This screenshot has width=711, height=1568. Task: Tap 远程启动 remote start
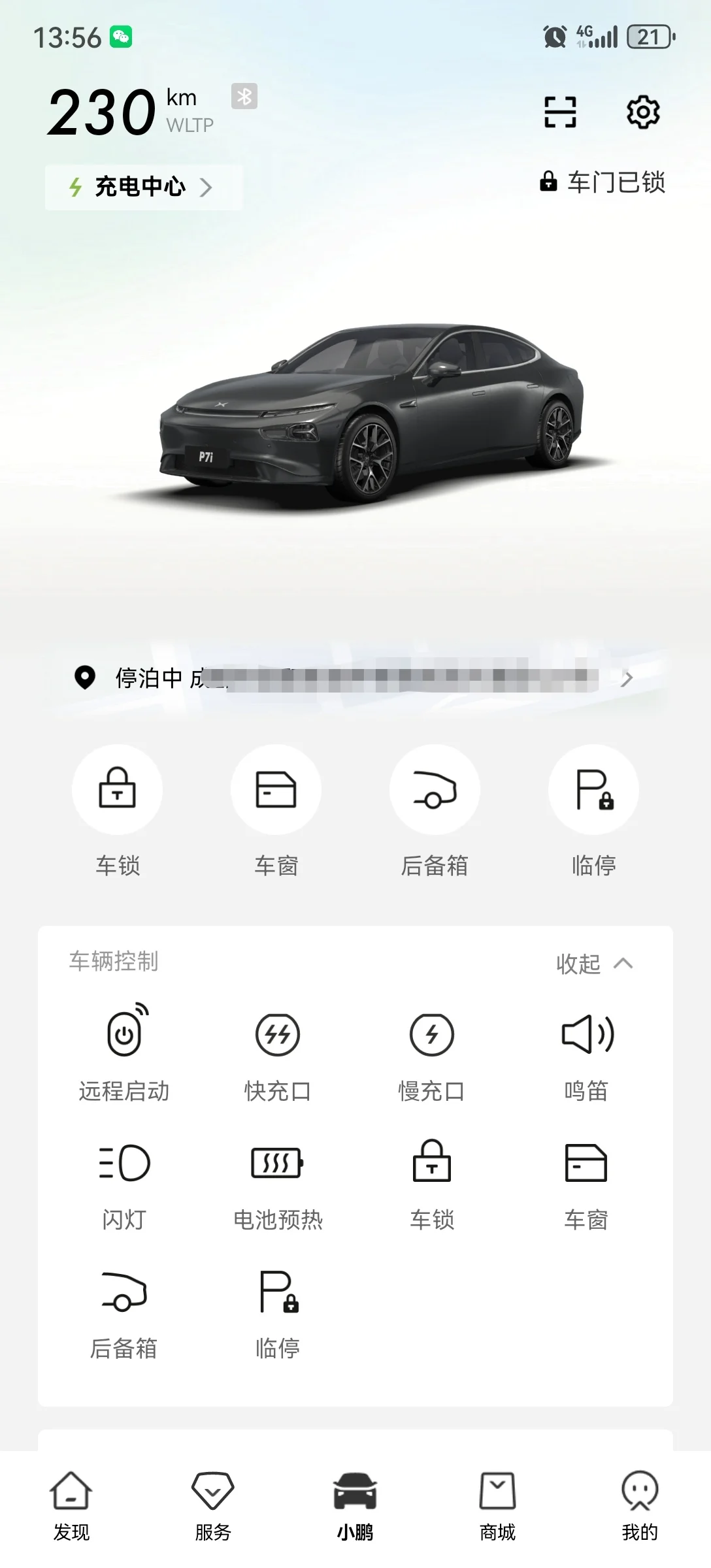pyautogui.click(x=124, y=1052)
